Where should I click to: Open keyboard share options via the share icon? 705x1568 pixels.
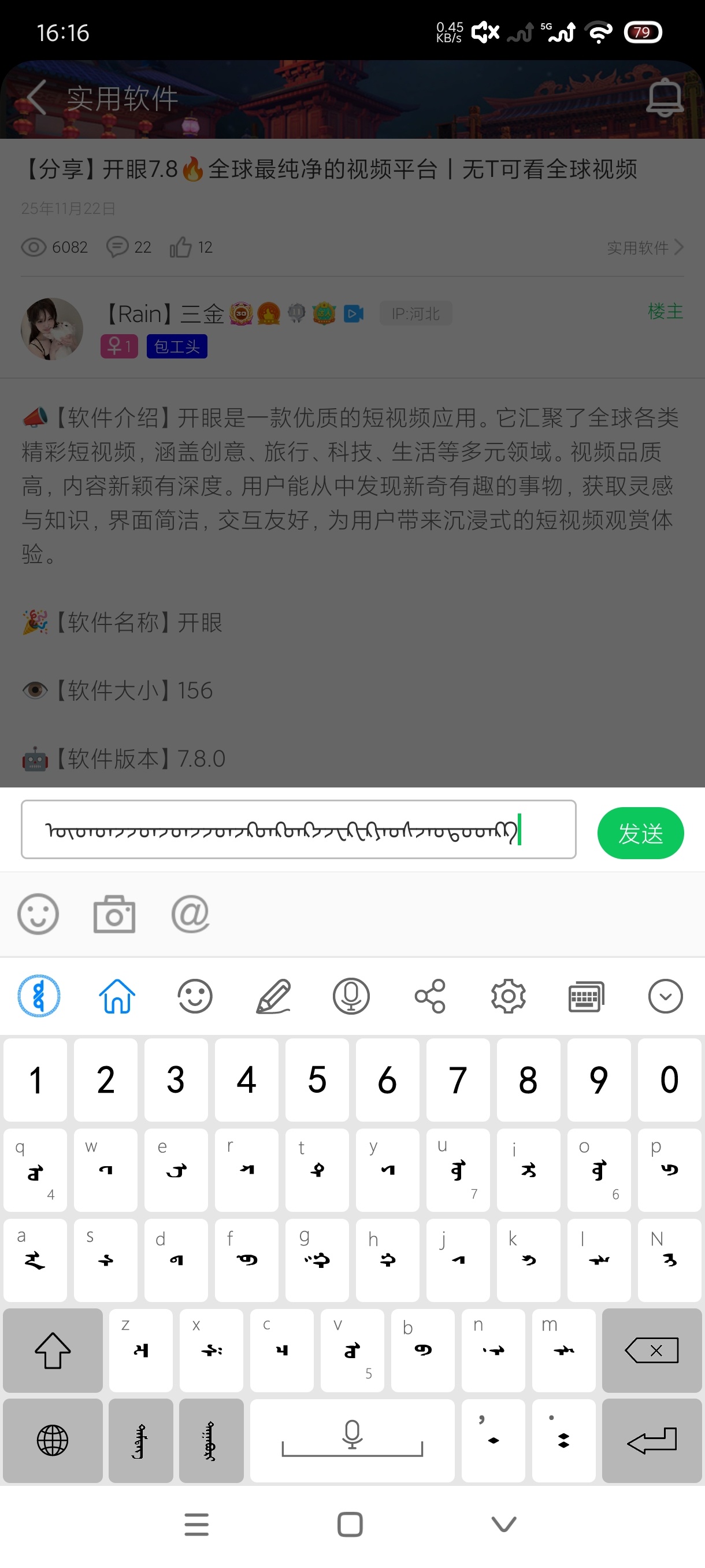[x=430, y=997]
